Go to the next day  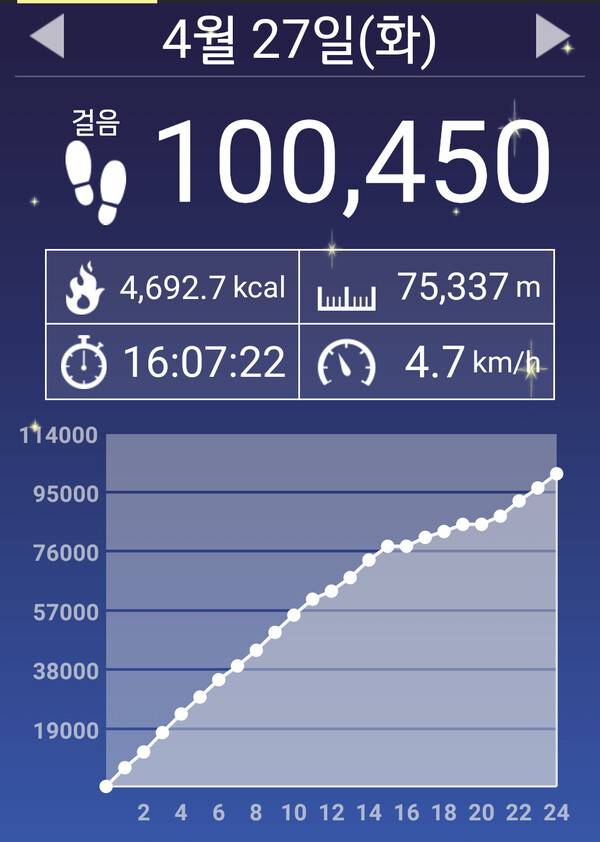tap(552, 38)
